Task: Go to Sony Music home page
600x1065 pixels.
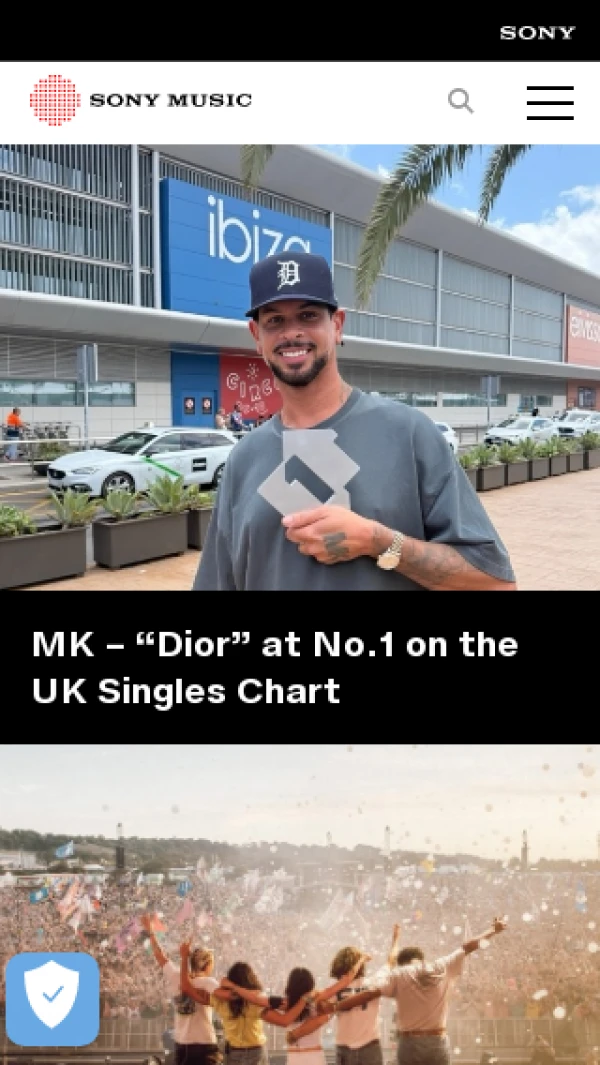Action: [141, 100]
